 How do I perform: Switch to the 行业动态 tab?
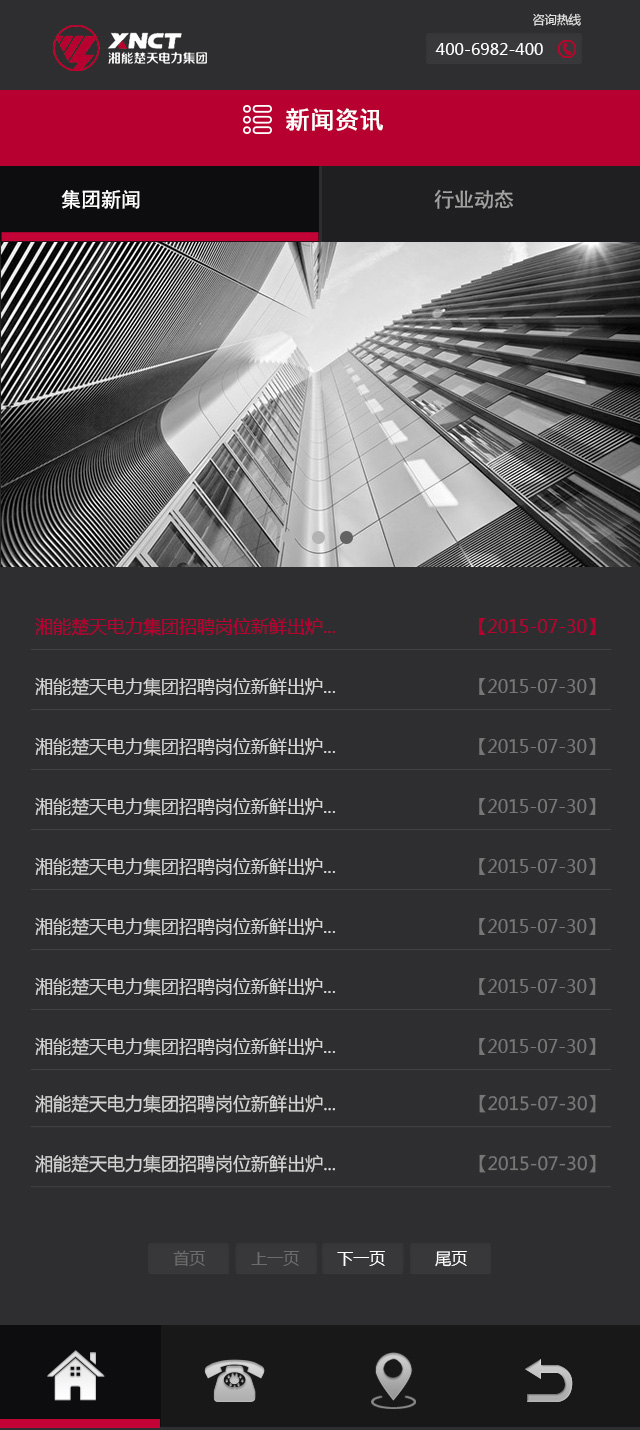[473, 200]
